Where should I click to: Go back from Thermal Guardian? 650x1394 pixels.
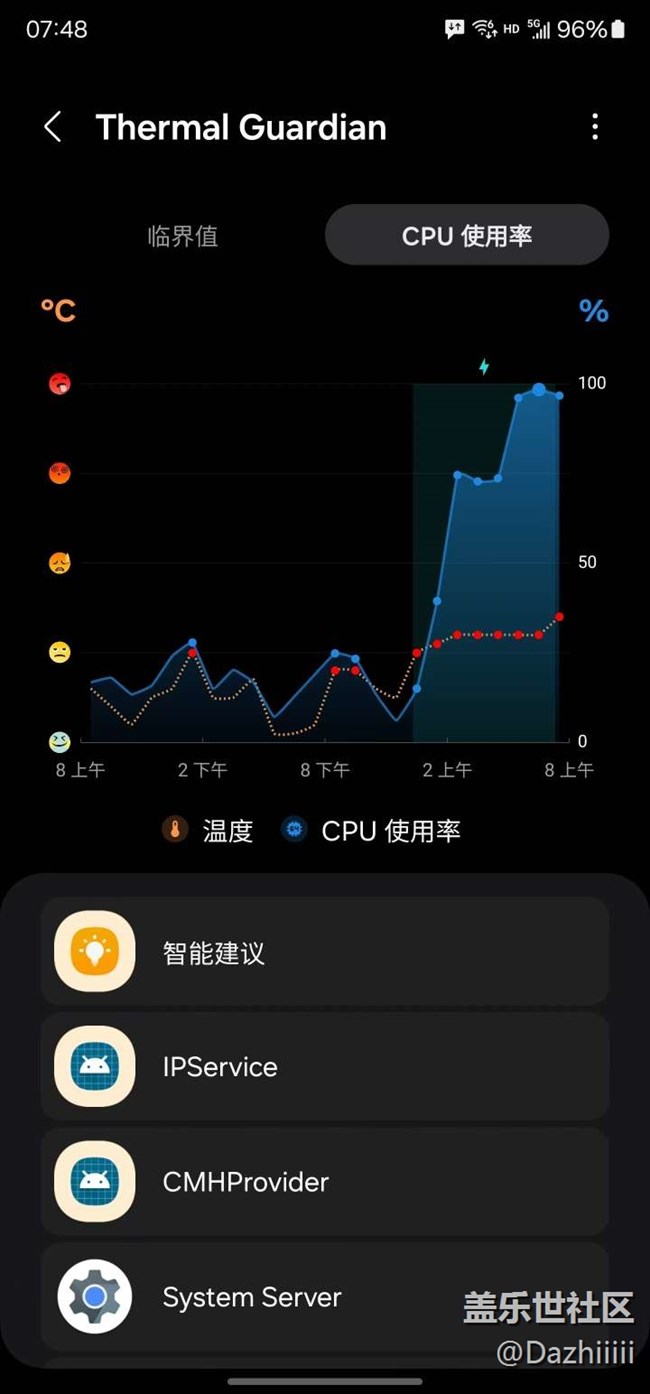(x=53, y=127)
